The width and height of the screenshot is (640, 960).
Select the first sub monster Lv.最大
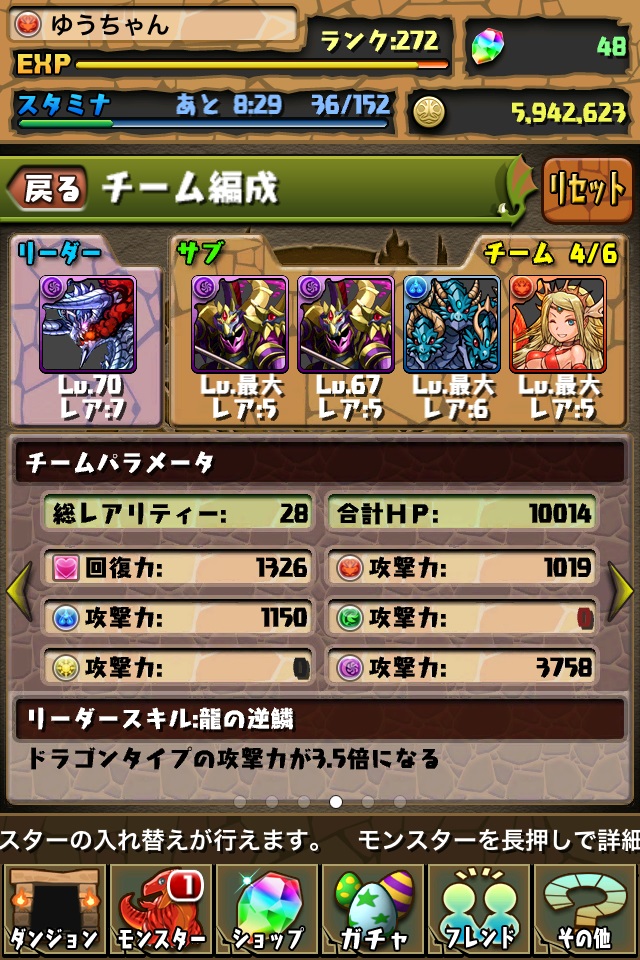tap(239, 325)
